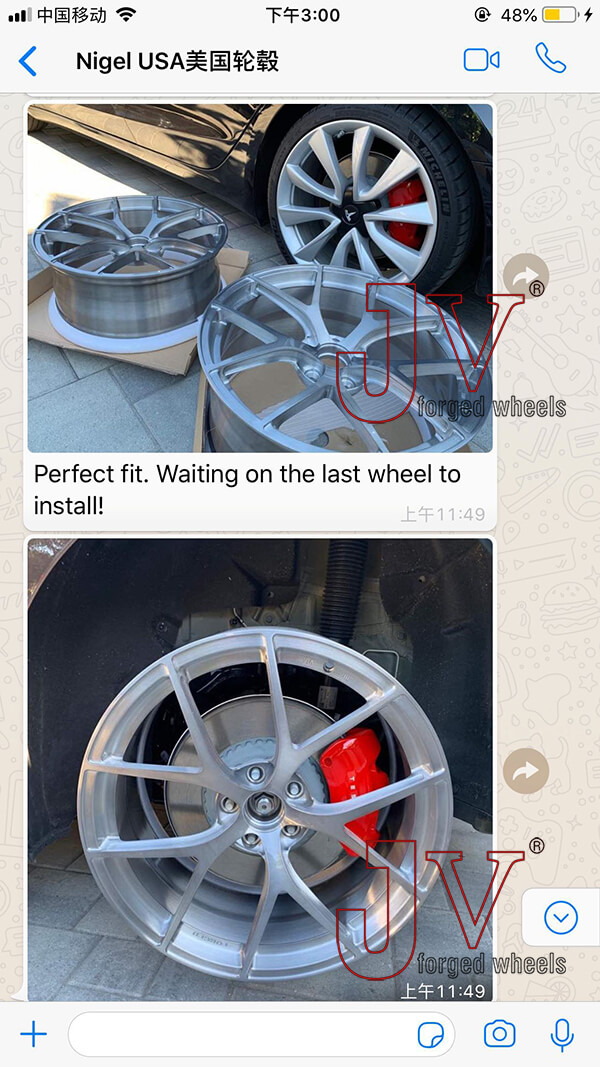This screenshot has width=600, height=1067.
Task: Forward the photo captioned Perfect fit
Action: (526, 277)
